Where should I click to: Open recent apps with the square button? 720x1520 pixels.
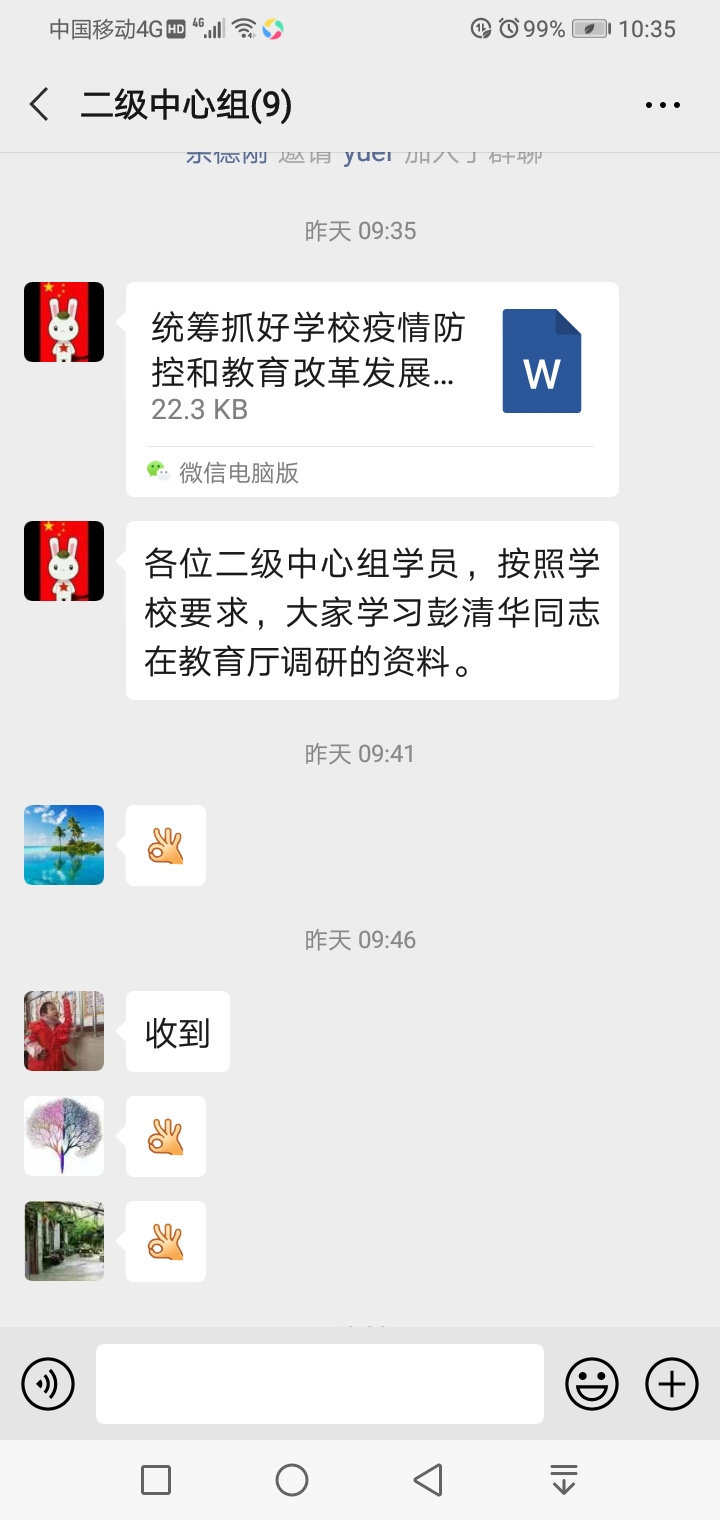pyautogui.click(x=156, y=1480)
